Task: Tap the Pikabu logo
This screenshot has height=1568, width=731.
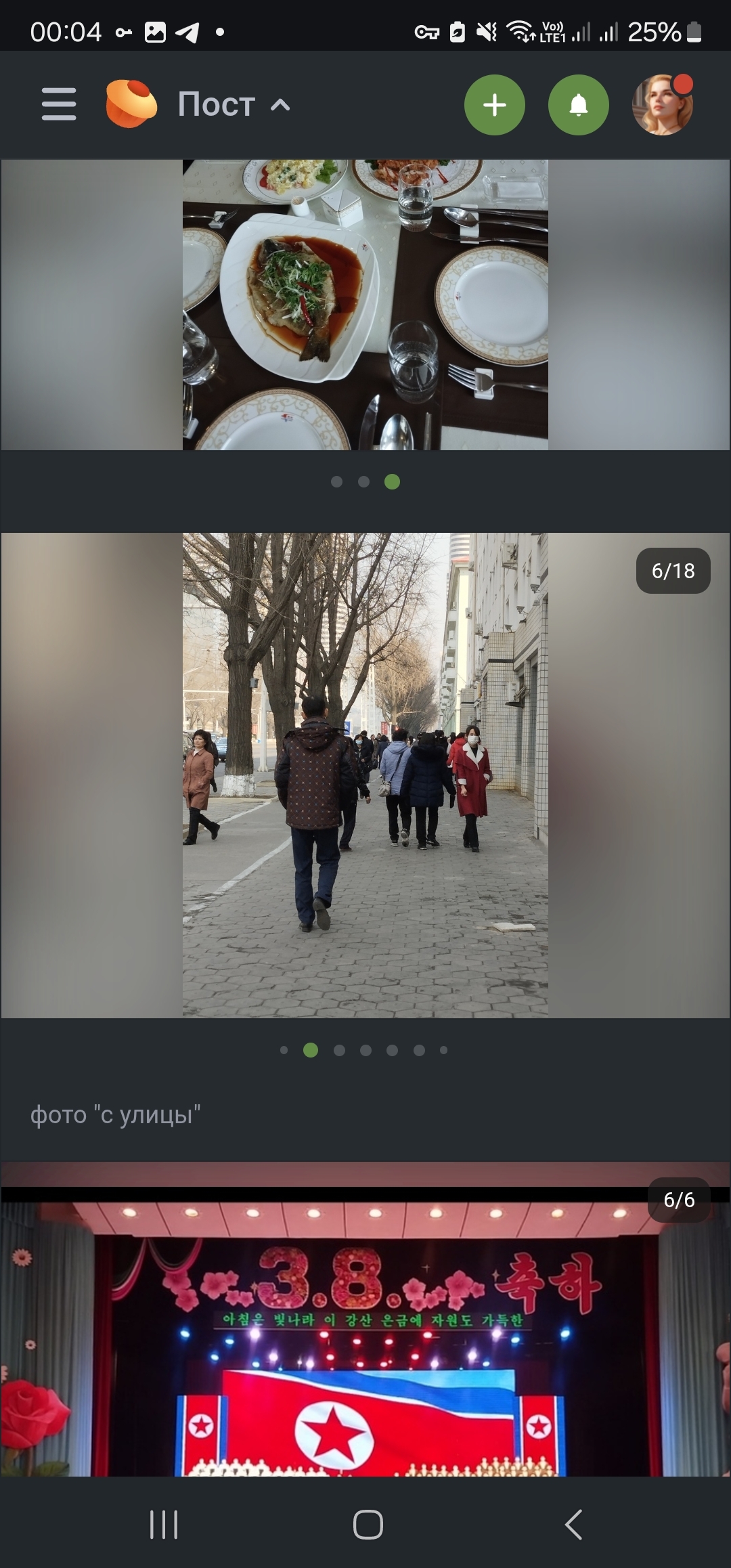Action: [x=131, y=104]
